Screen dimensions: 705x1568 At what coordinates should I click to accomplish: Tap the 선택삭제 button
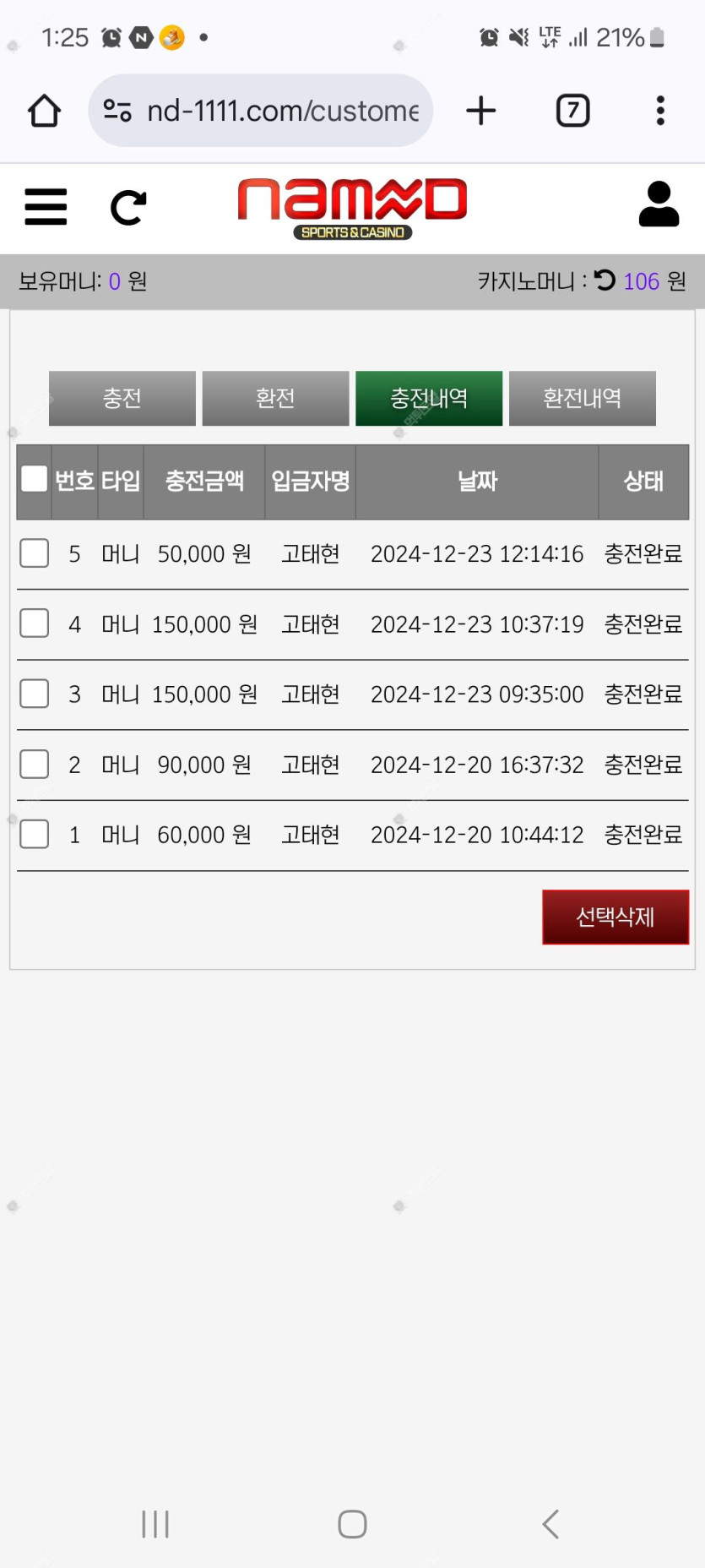[616, 917]
